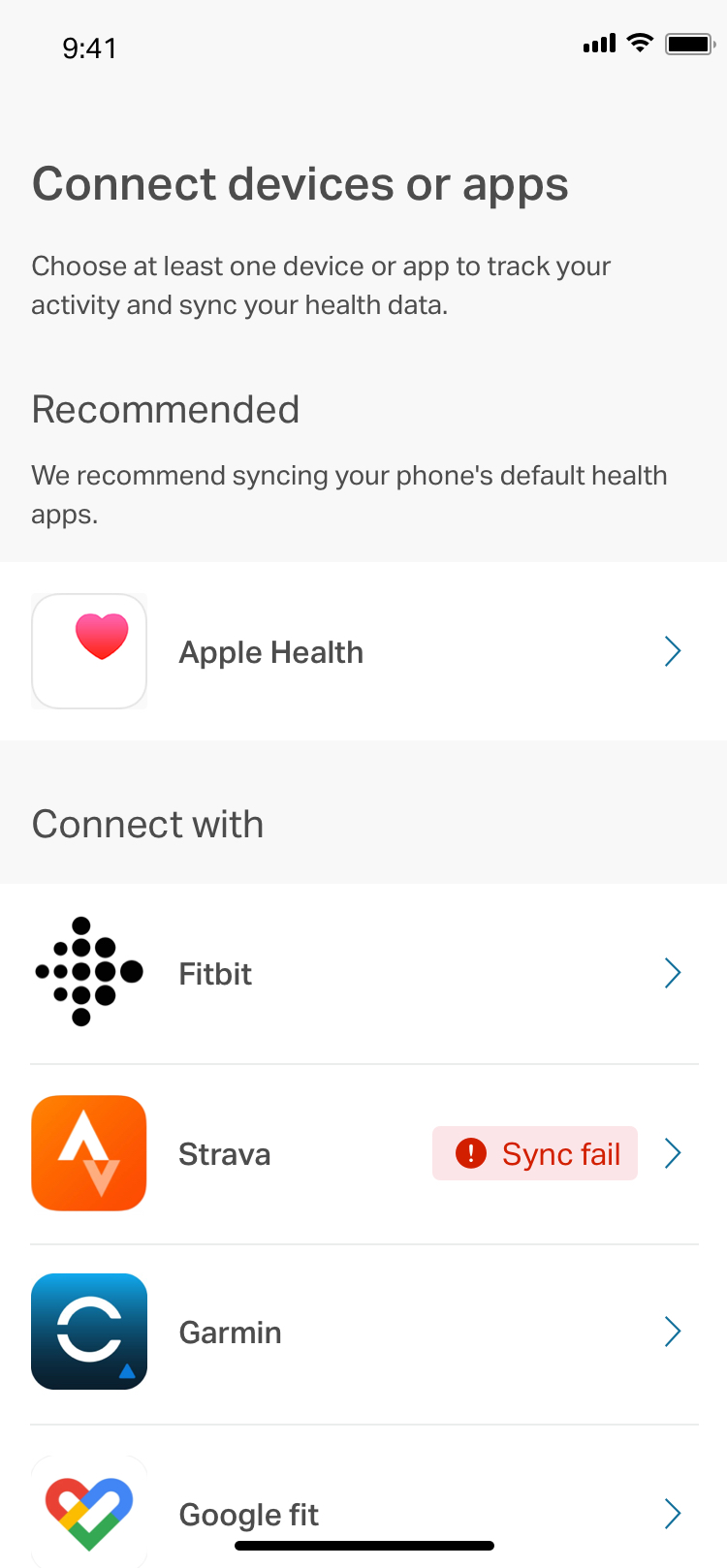
Task: Open the Strava row
Action: coord(363,1154)
